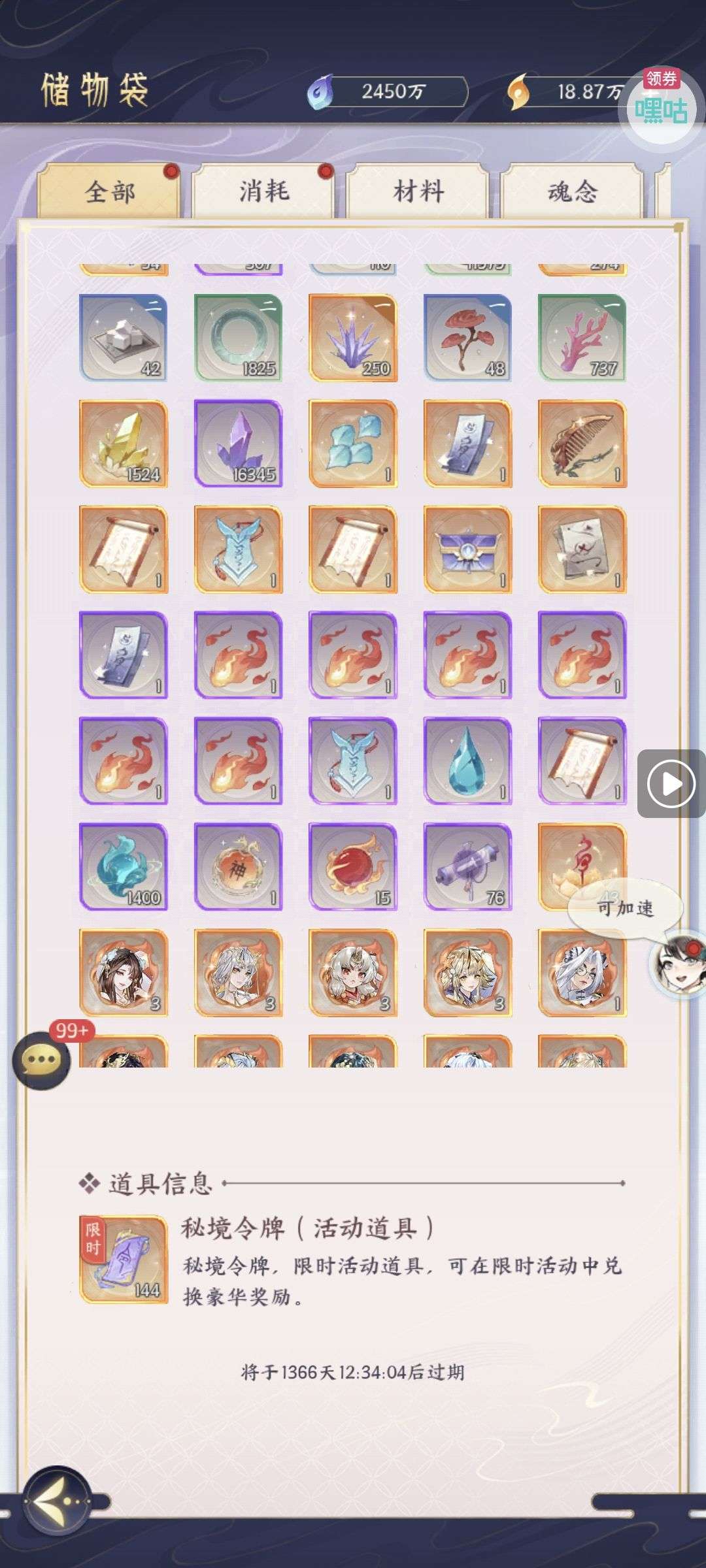Open the 可加速 character avatar bubble
Viewport: 706px width, 1568px height.
(677, 963)
